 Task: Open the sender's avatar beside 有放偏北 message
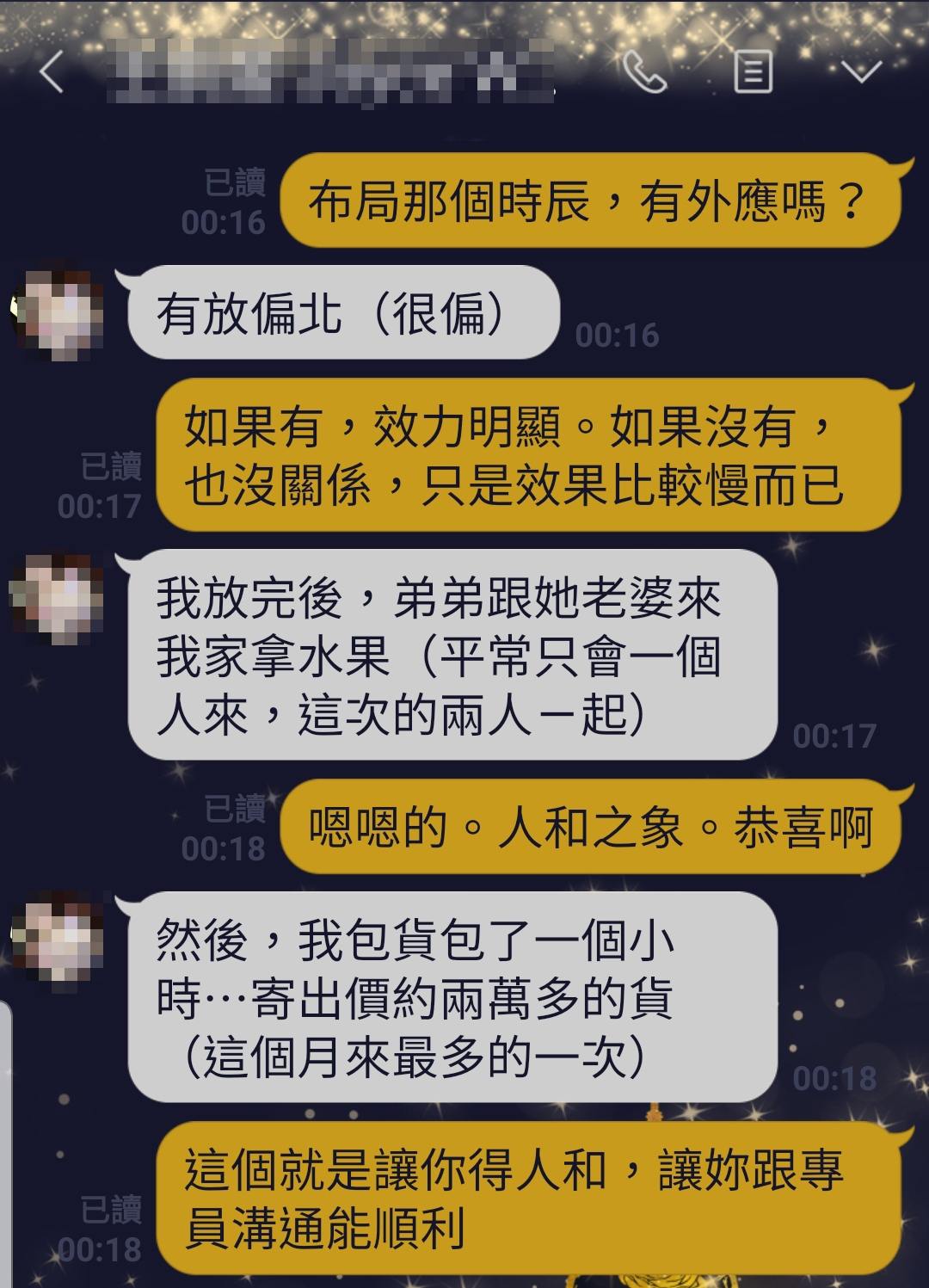(58, 311)
